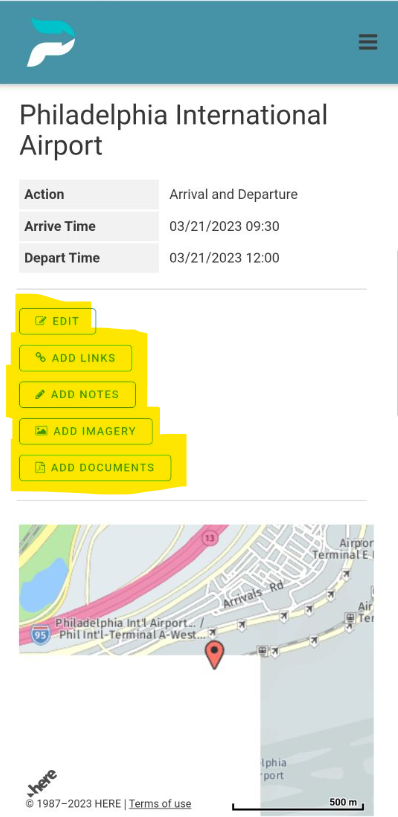The image size is (398, 817).
Task: Select Add Documents
Action: coord(95,467)
